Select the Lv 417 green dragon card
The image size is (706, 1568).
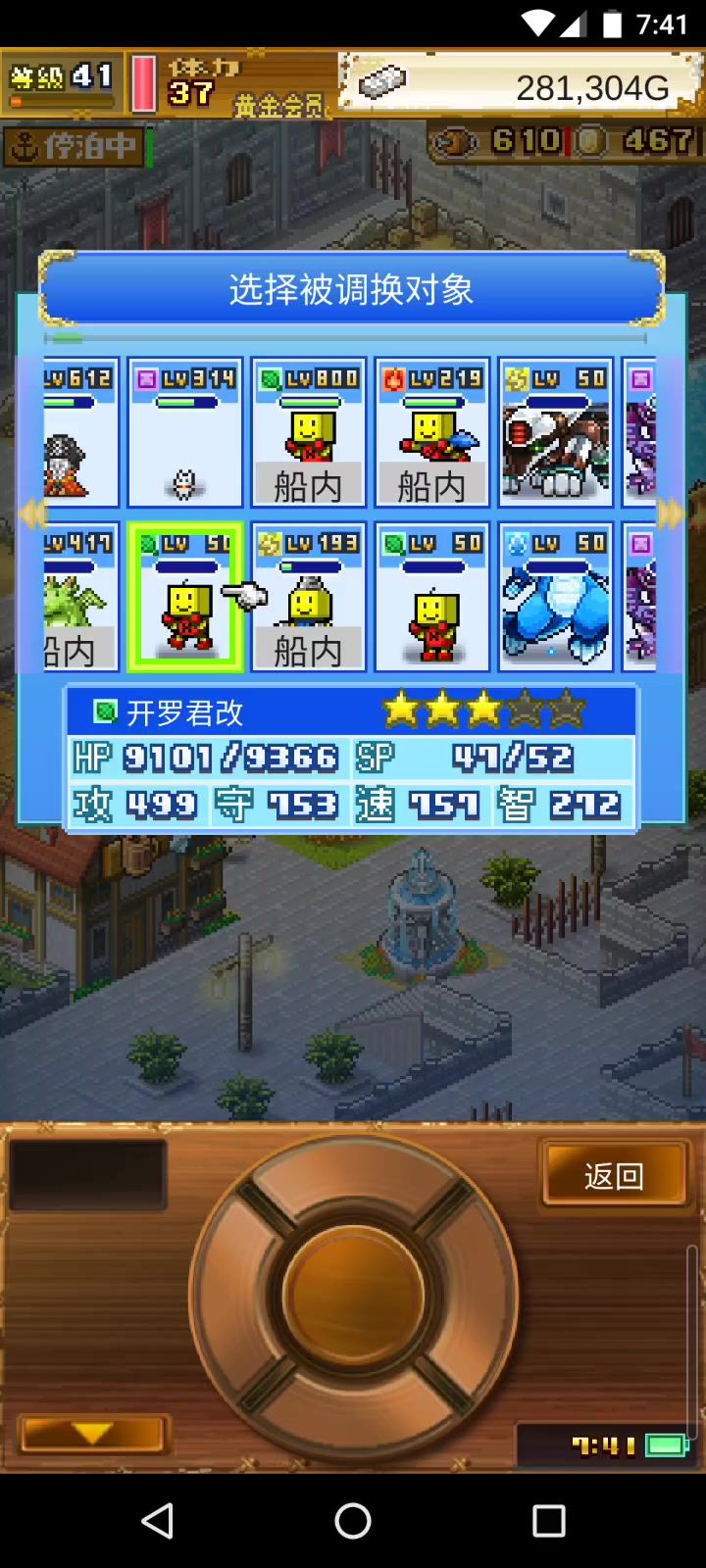click(x=80, y=596)
